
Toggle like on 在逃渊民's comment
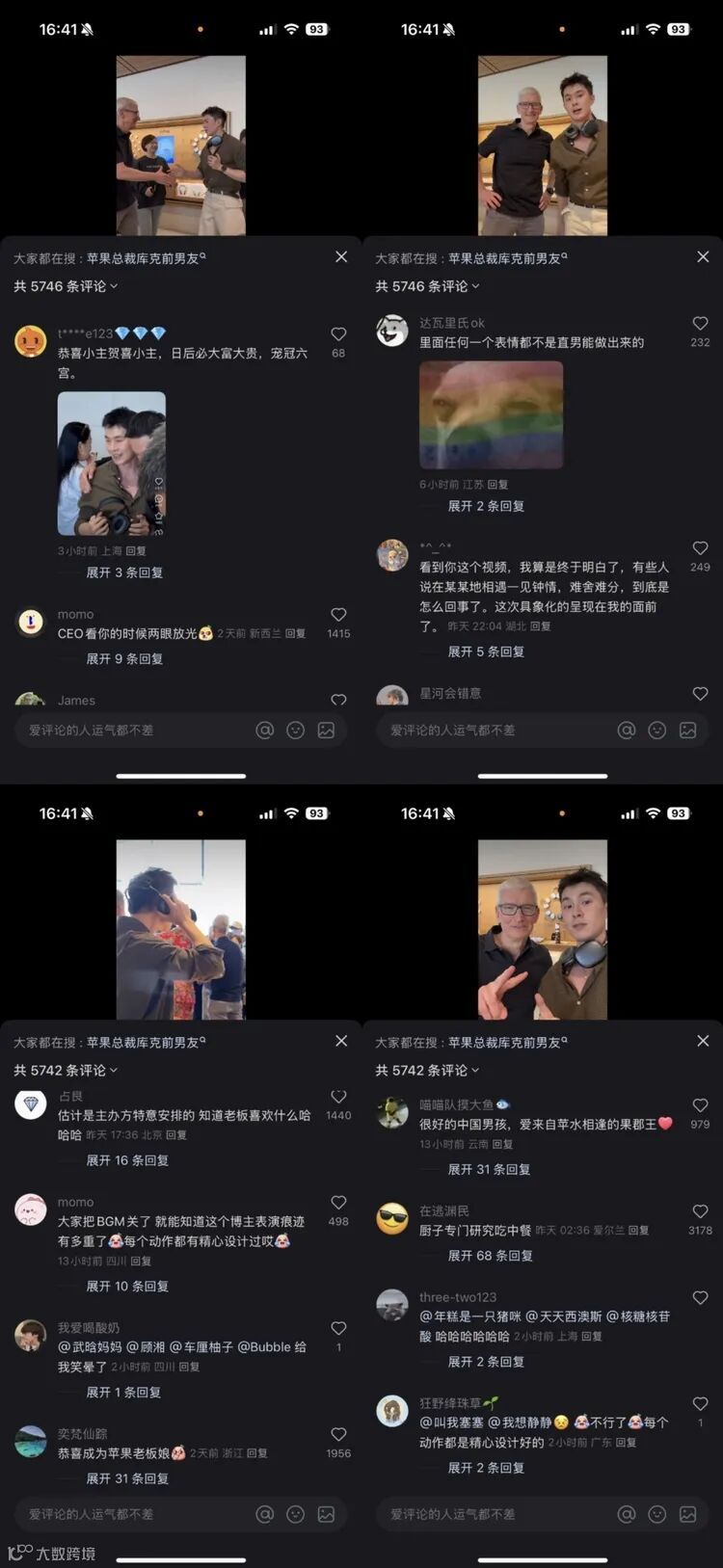[x=700, y=1211]
